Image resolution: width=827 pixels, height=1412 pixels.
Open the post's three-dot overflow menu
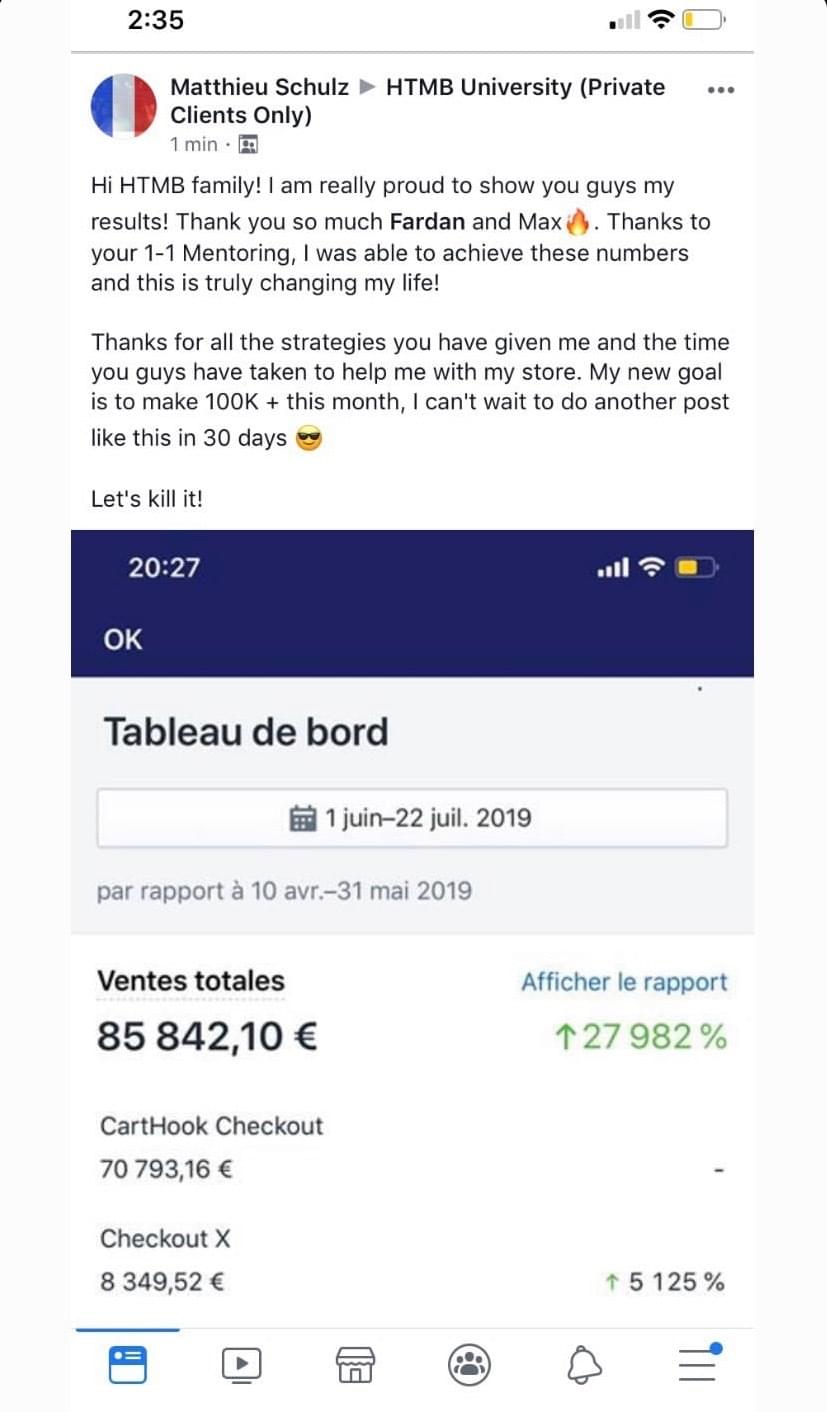pyautogui.click(x=720, y=90)
